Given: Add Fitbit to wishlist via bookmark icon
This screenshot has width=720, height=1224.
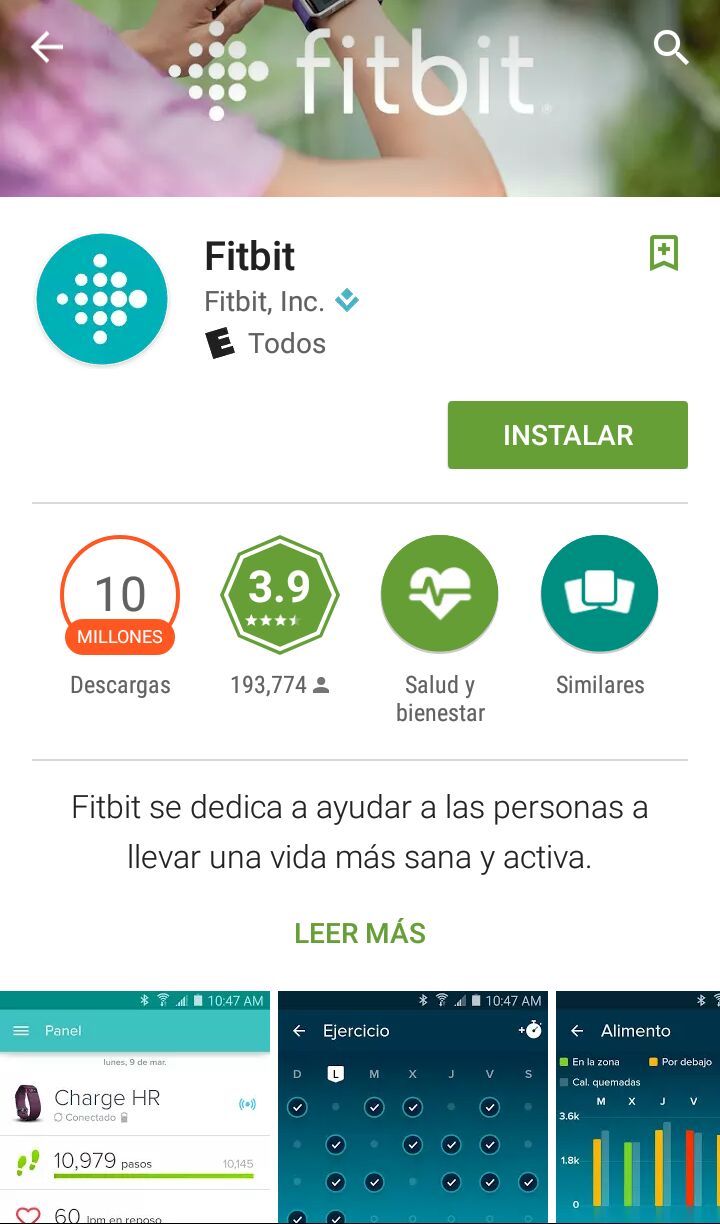Looking at the screenshot, I should (x=664, y=253).
